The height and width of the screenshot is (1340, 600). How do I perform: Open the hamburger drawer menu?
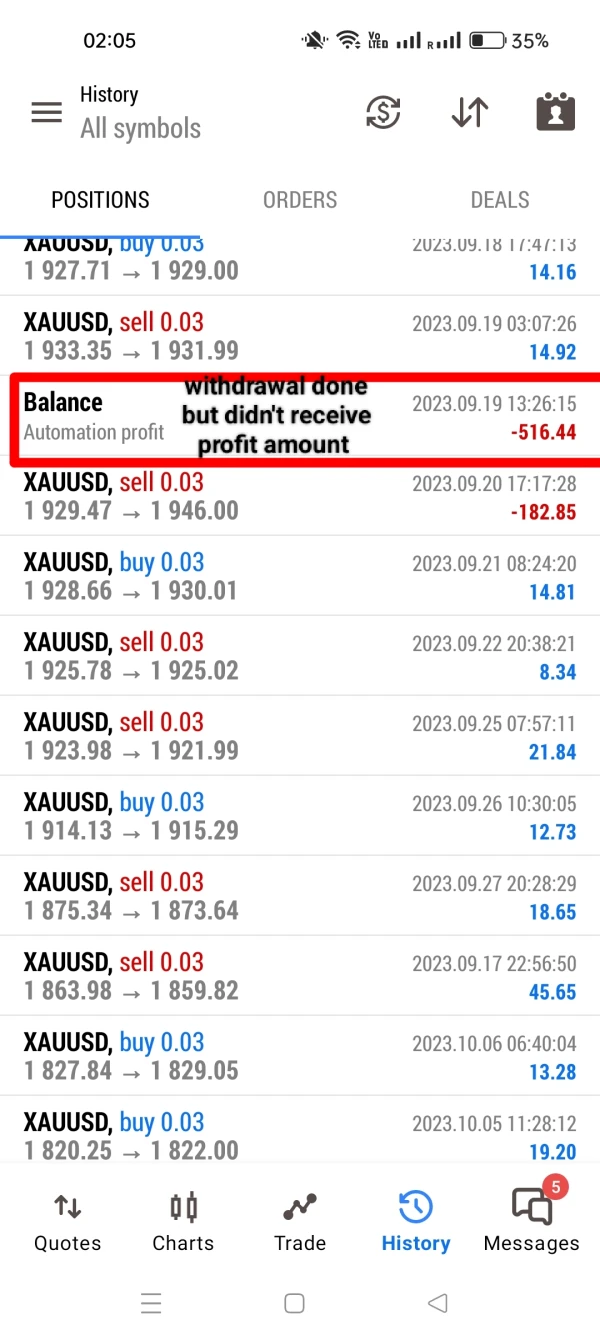[46, 112]
